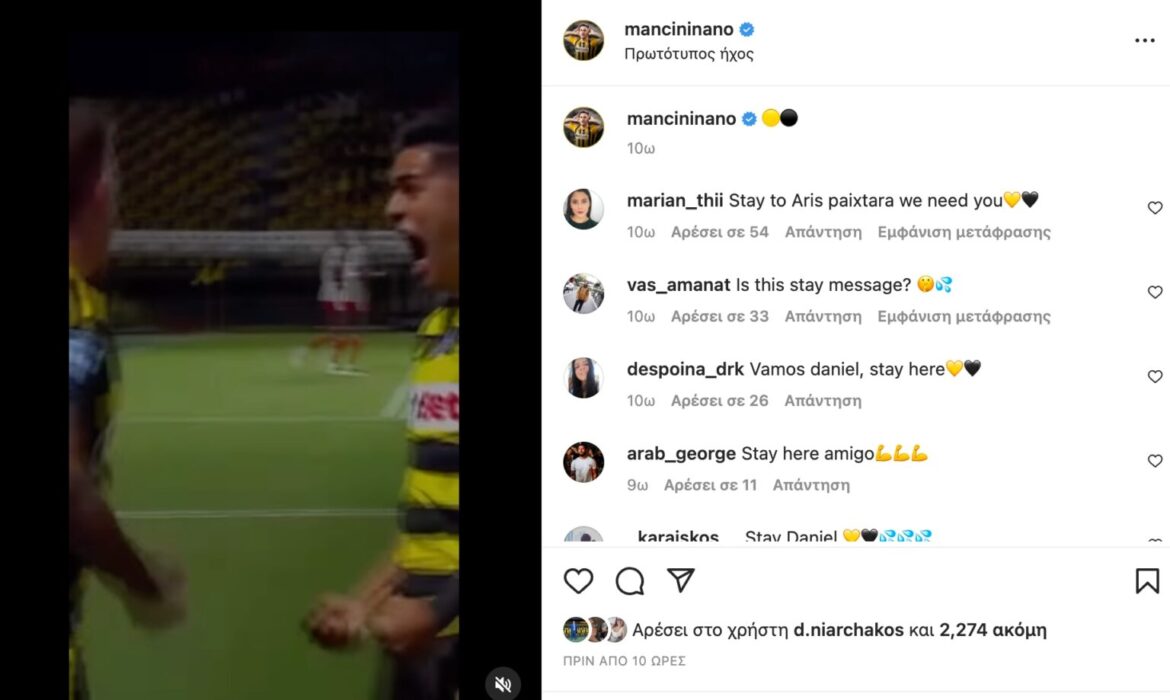View the 2,274 others who liked
Viewport: 1170px width, 700px height.
(993, 631)
